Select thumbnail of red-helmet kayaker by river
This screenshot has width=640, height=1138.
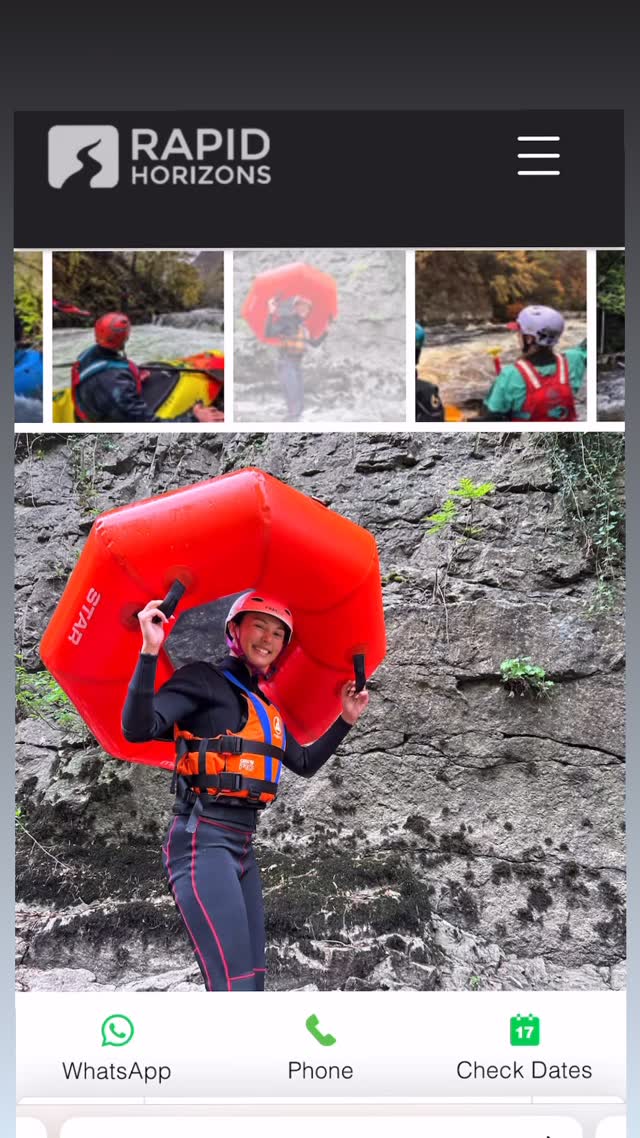pyautogui.click(x=138, y=336)
